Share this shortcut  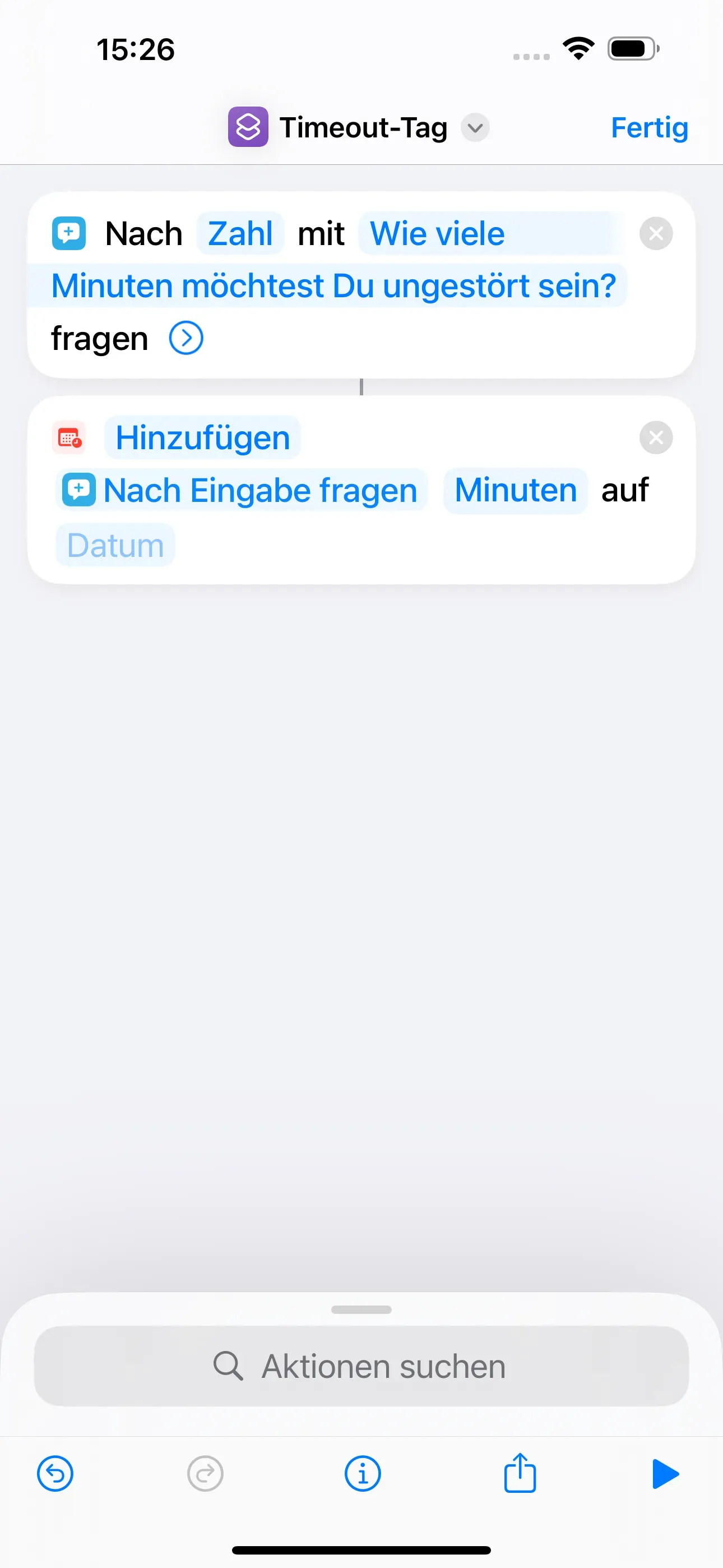click(x=520, y=1473)
